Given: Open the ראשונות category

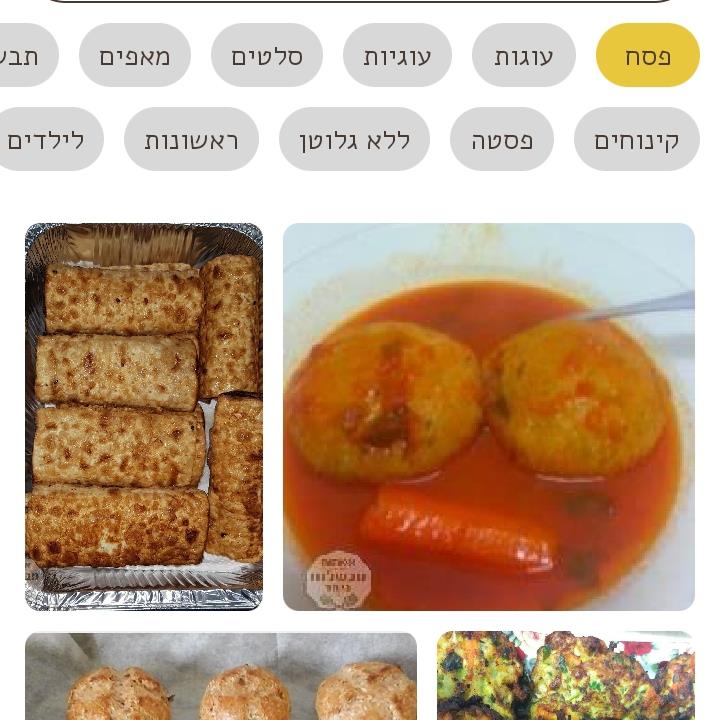Looking at the screenshot, I should [x=191, y=140].
